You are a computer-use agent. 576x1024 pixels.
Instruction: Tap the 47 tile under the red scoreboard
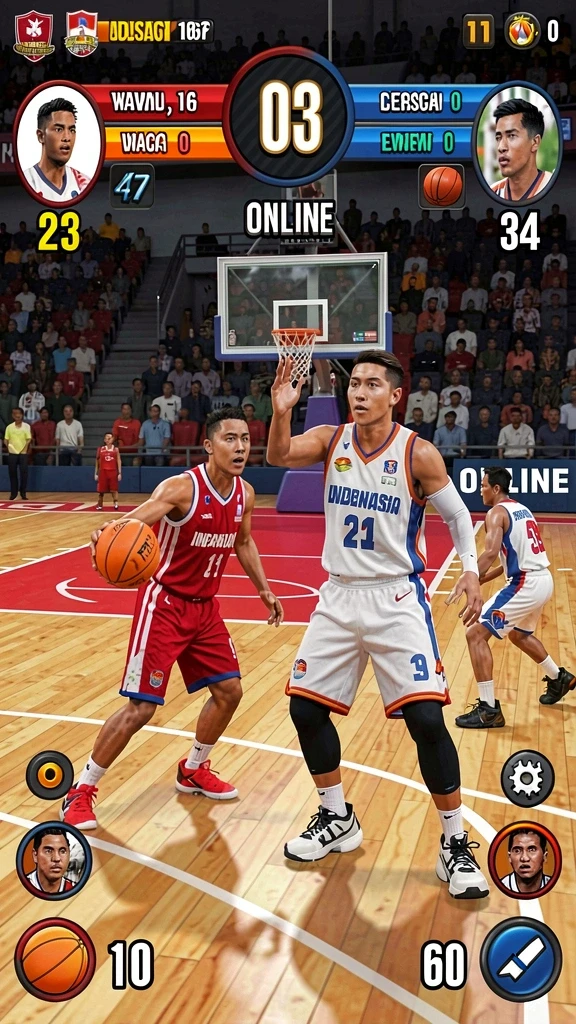coord(132,186)
